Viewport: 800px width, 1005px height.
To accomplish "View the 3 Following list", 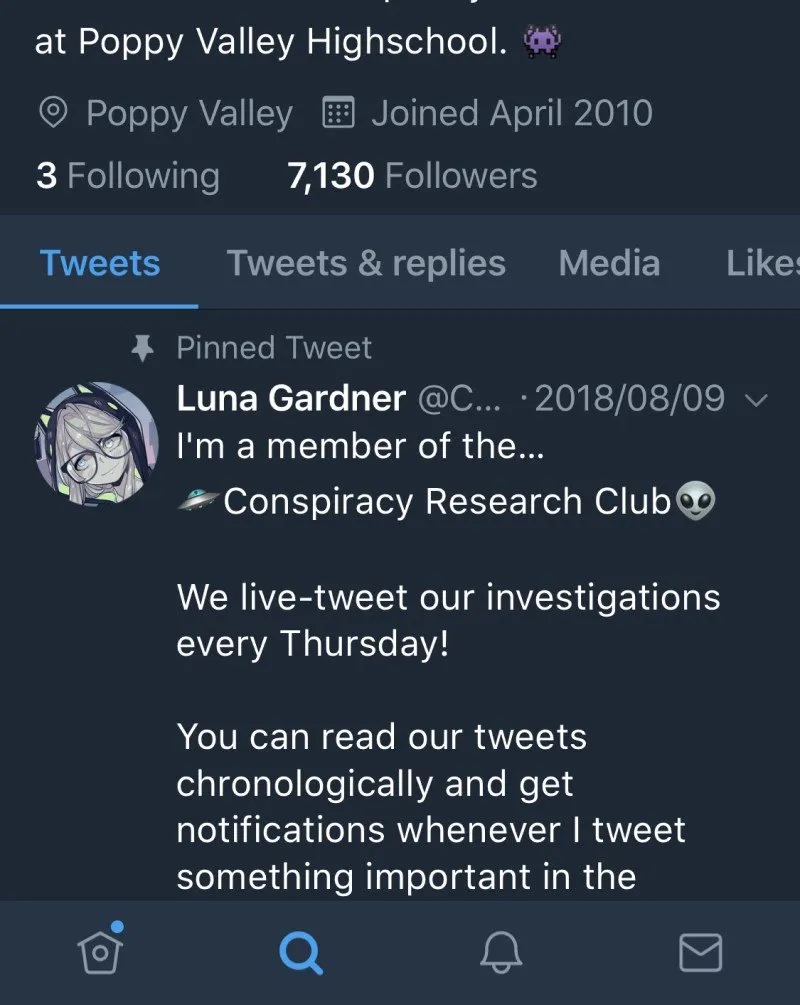I will 128,176.
